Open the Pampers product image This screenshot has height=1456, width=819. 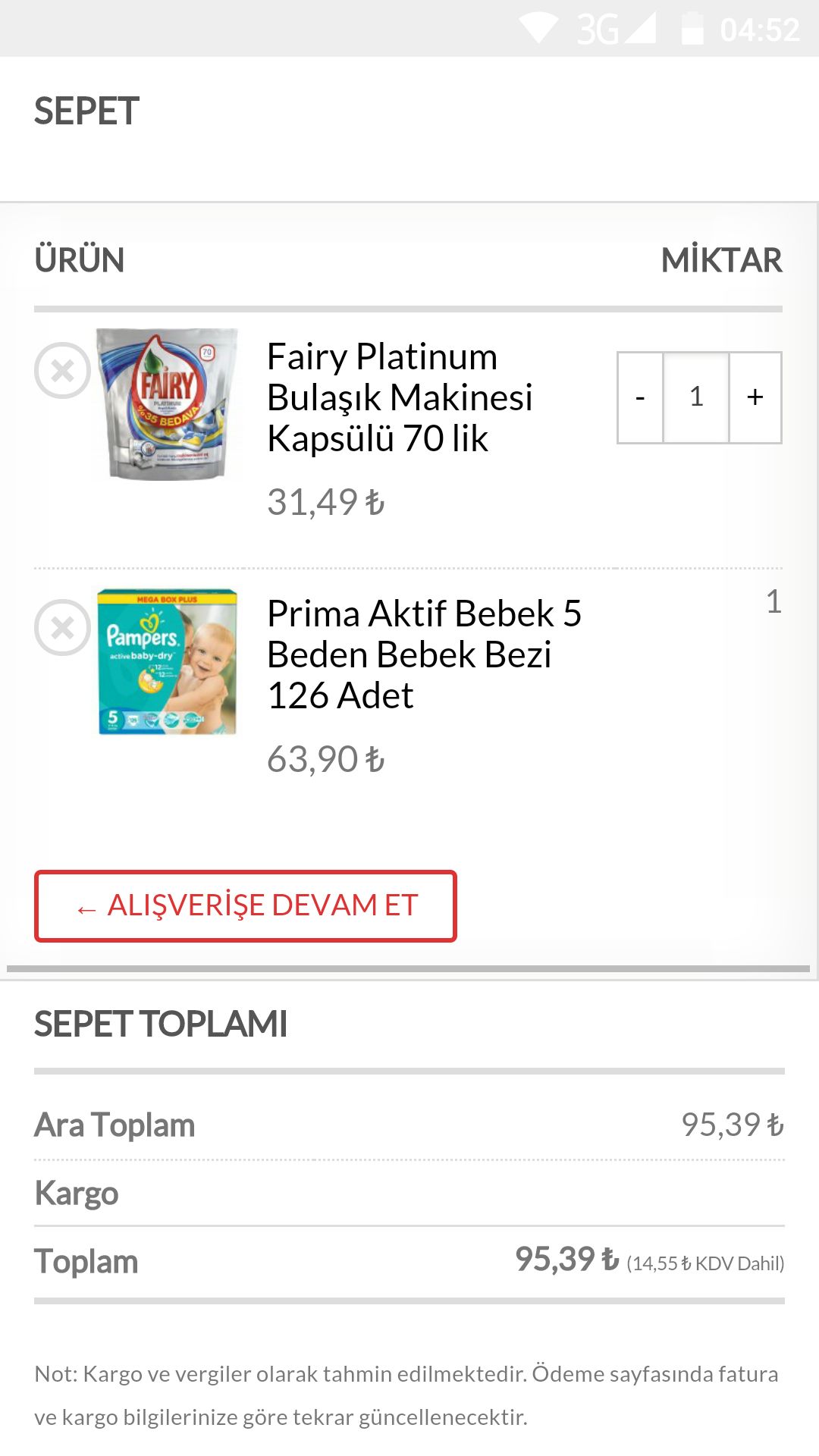tap(168, 661)
